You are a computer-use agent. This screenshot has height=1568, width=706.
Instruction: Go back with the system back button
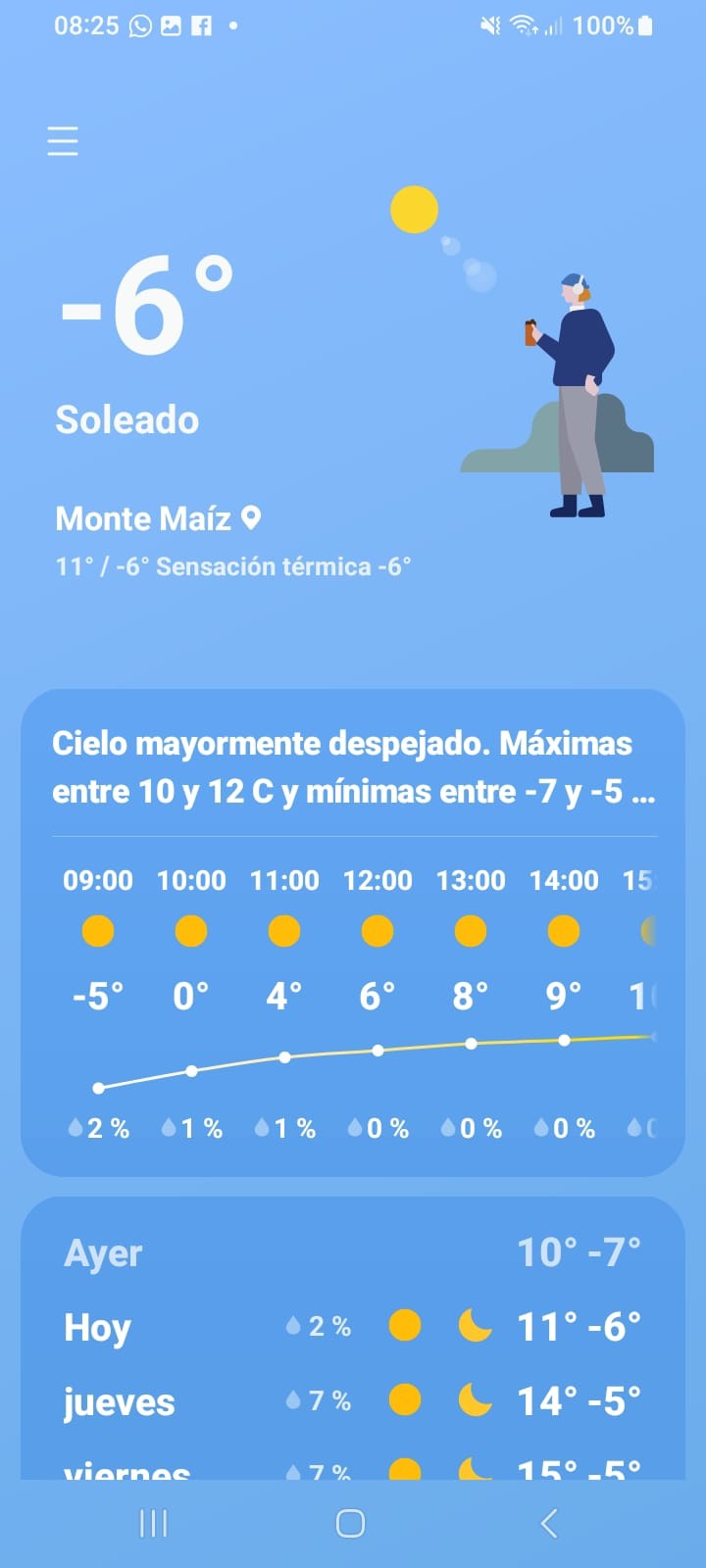click(x=549, y=1523)
